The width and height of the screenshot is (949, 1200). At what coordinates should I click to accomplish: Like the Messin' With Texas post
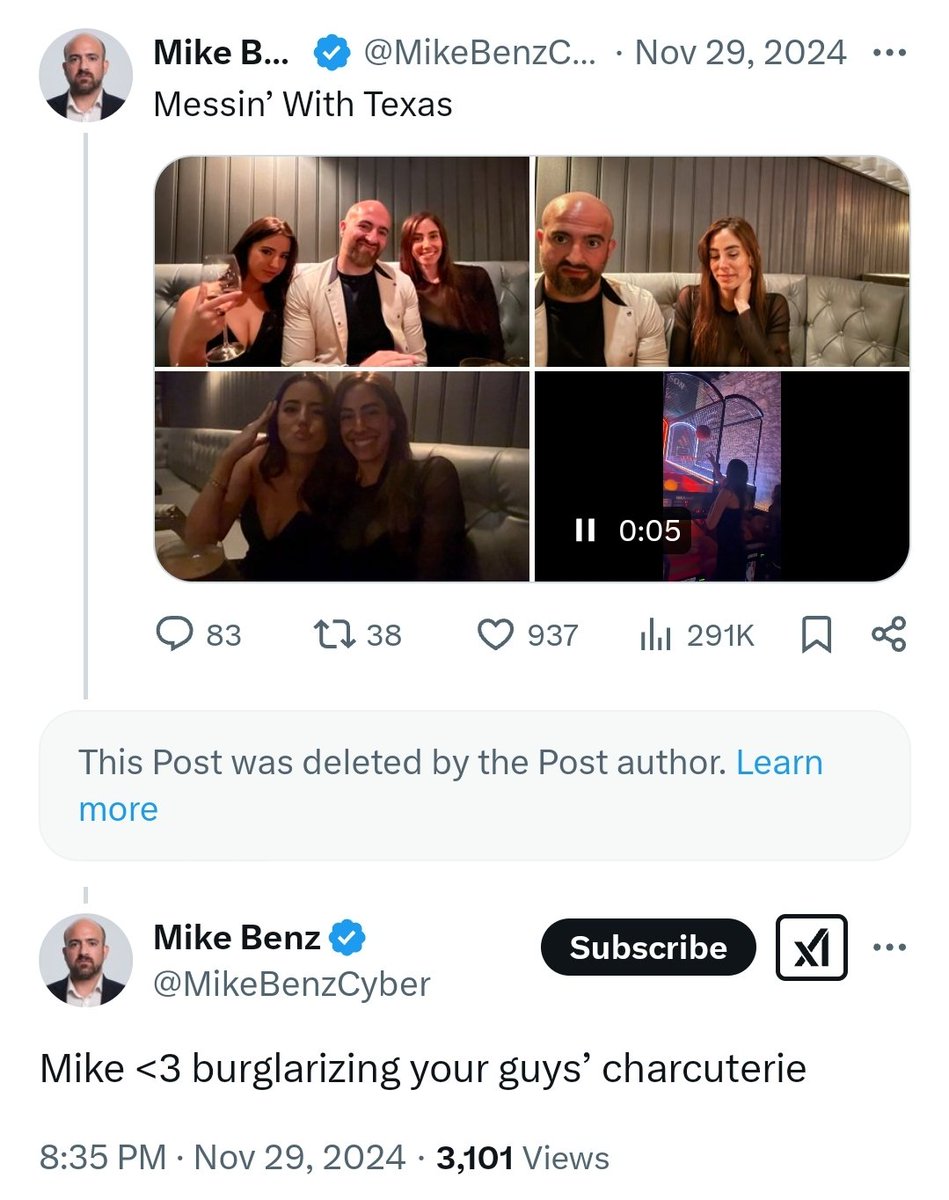point(495,634)
